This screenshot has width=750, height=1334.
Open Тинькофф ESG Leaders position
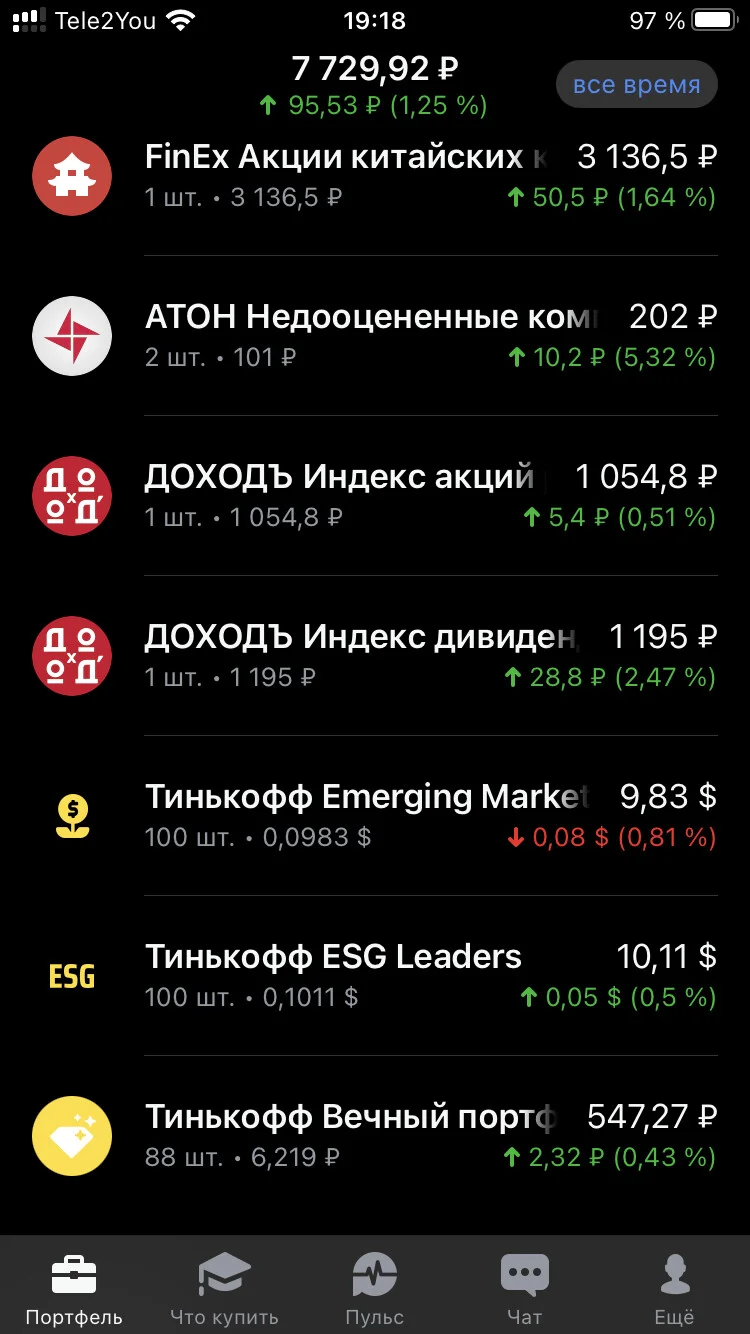(x=375, y=976)
